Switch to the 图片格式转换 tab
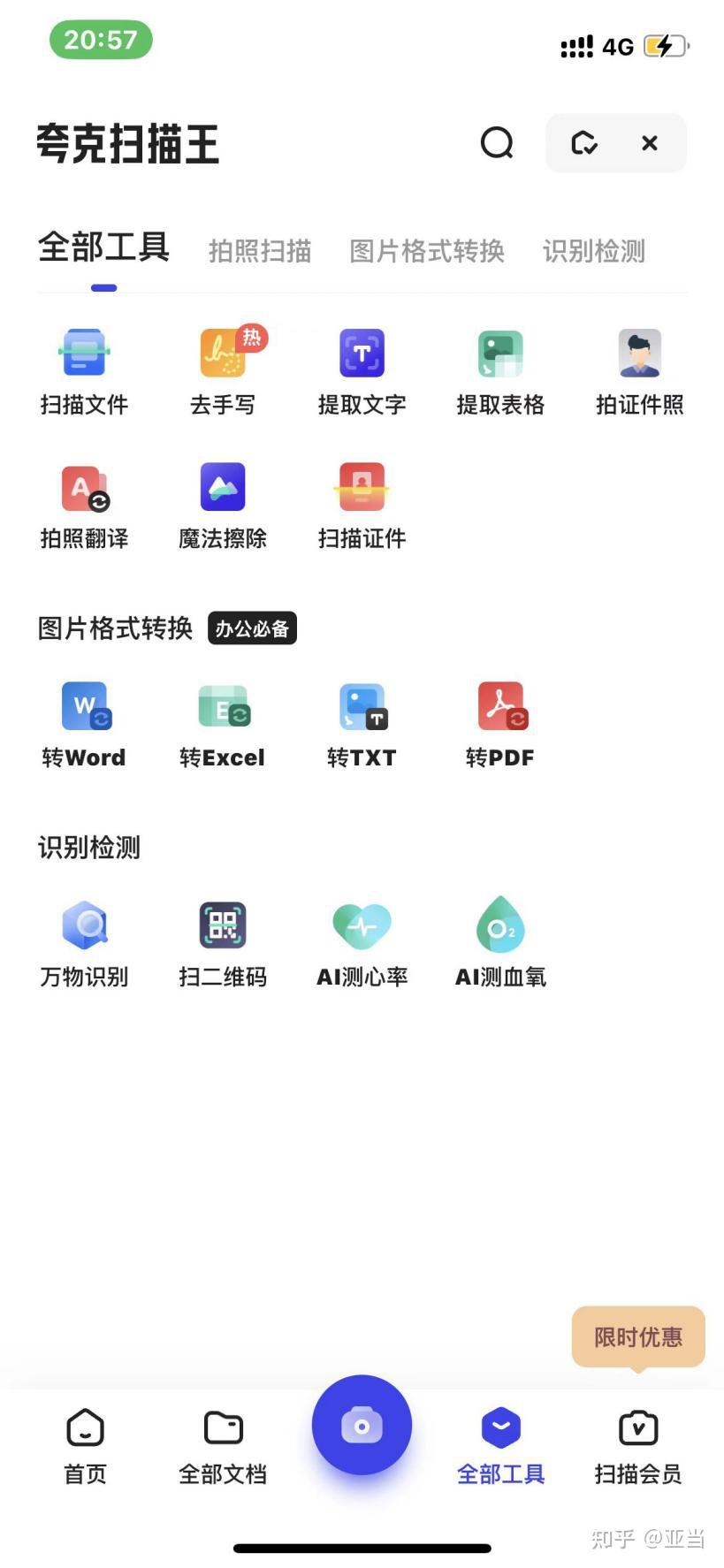This screenshot has height=1568, width=724. [427, 252]
